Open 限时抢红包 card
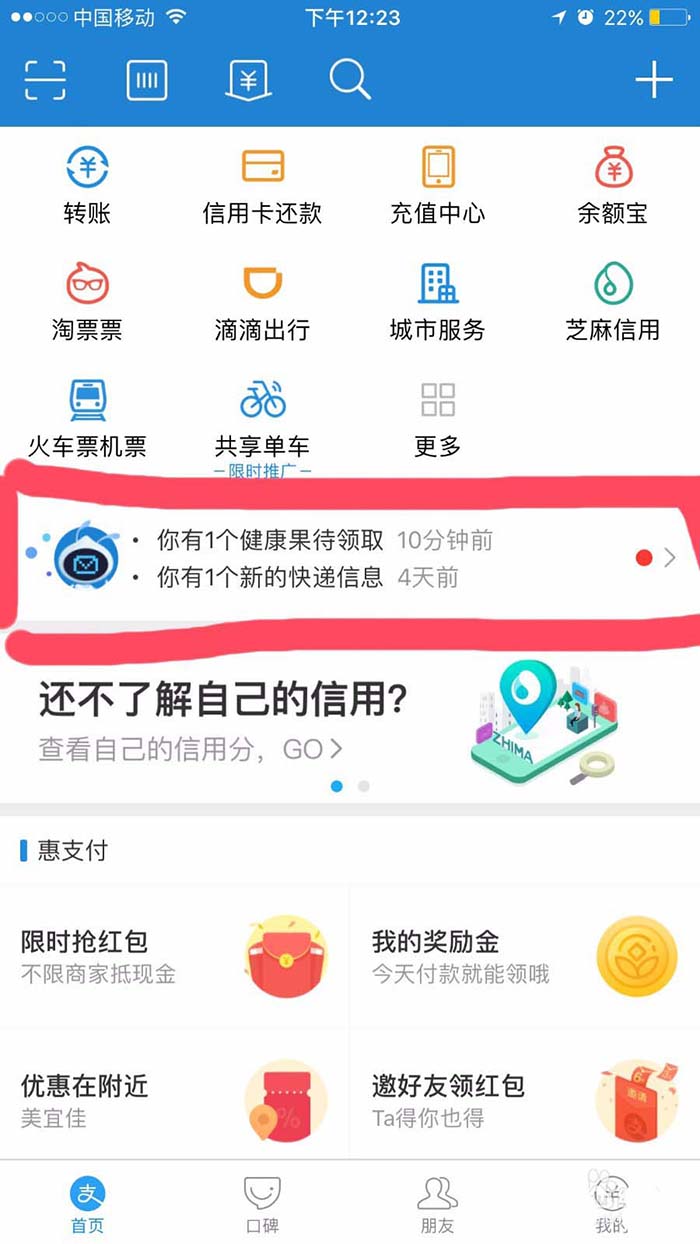This screenshot has width=700, height=1244. point(174,955)
